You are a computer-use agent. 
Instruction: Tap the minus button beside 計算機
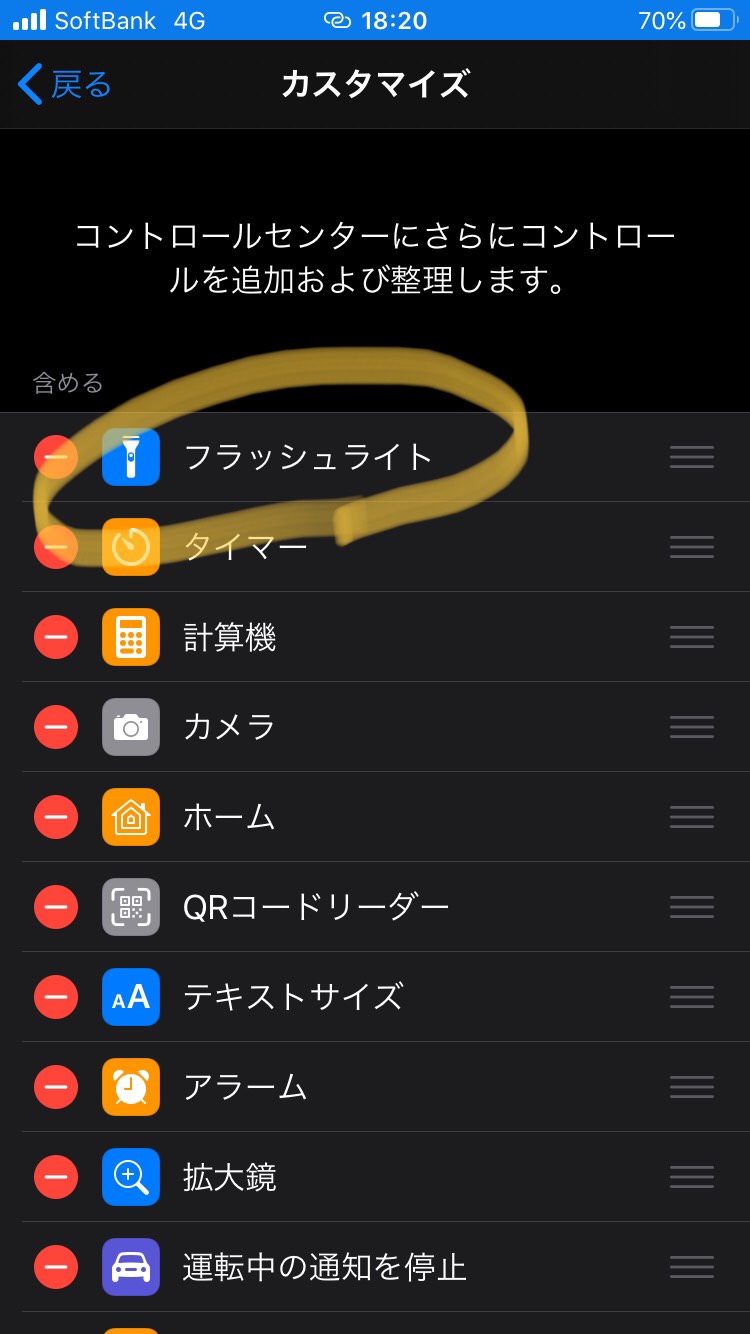coord(56,637)
